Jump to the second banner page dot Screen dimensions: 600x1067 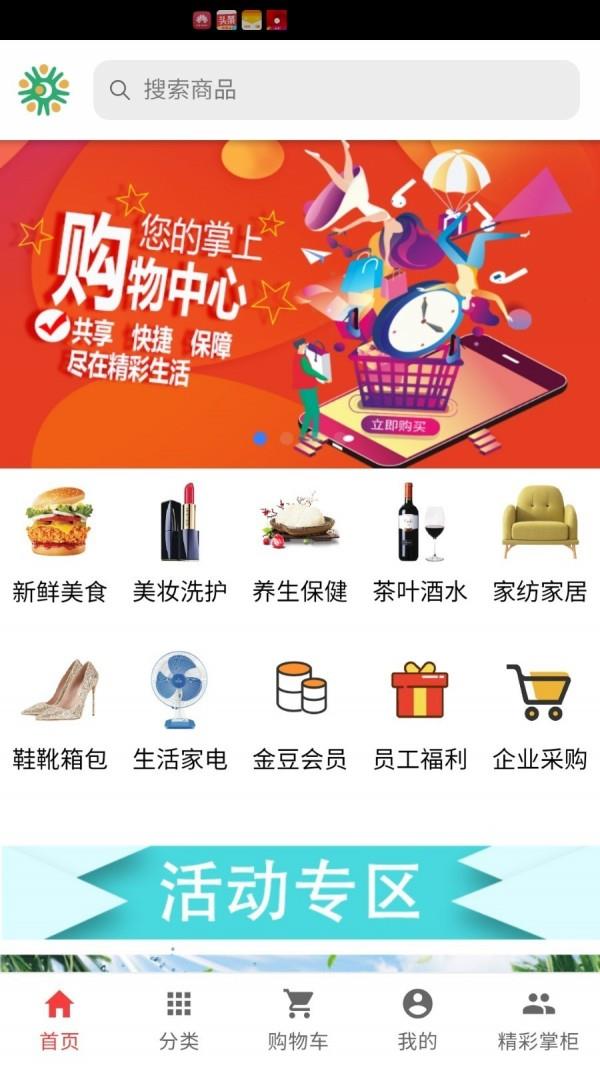pos(286,438)
